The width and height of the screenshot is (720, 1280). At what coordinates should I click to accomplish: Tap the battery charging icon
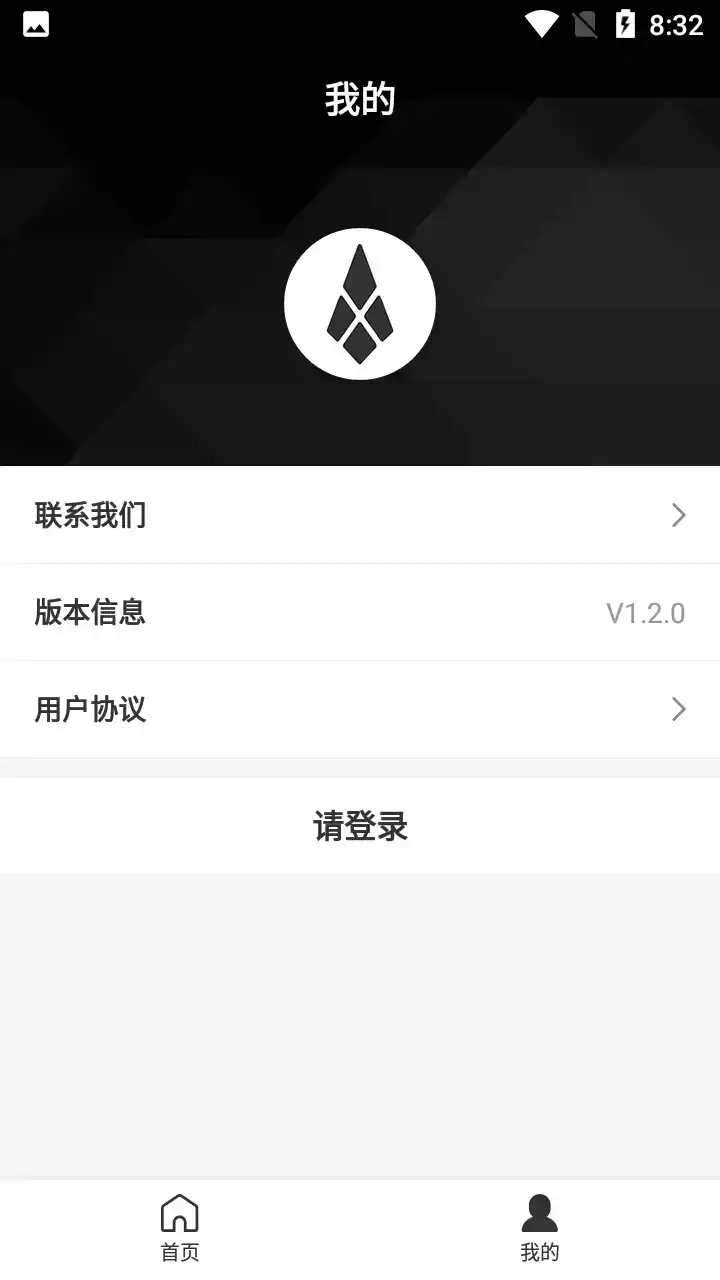pyautogui.click(x=628, y=24)
